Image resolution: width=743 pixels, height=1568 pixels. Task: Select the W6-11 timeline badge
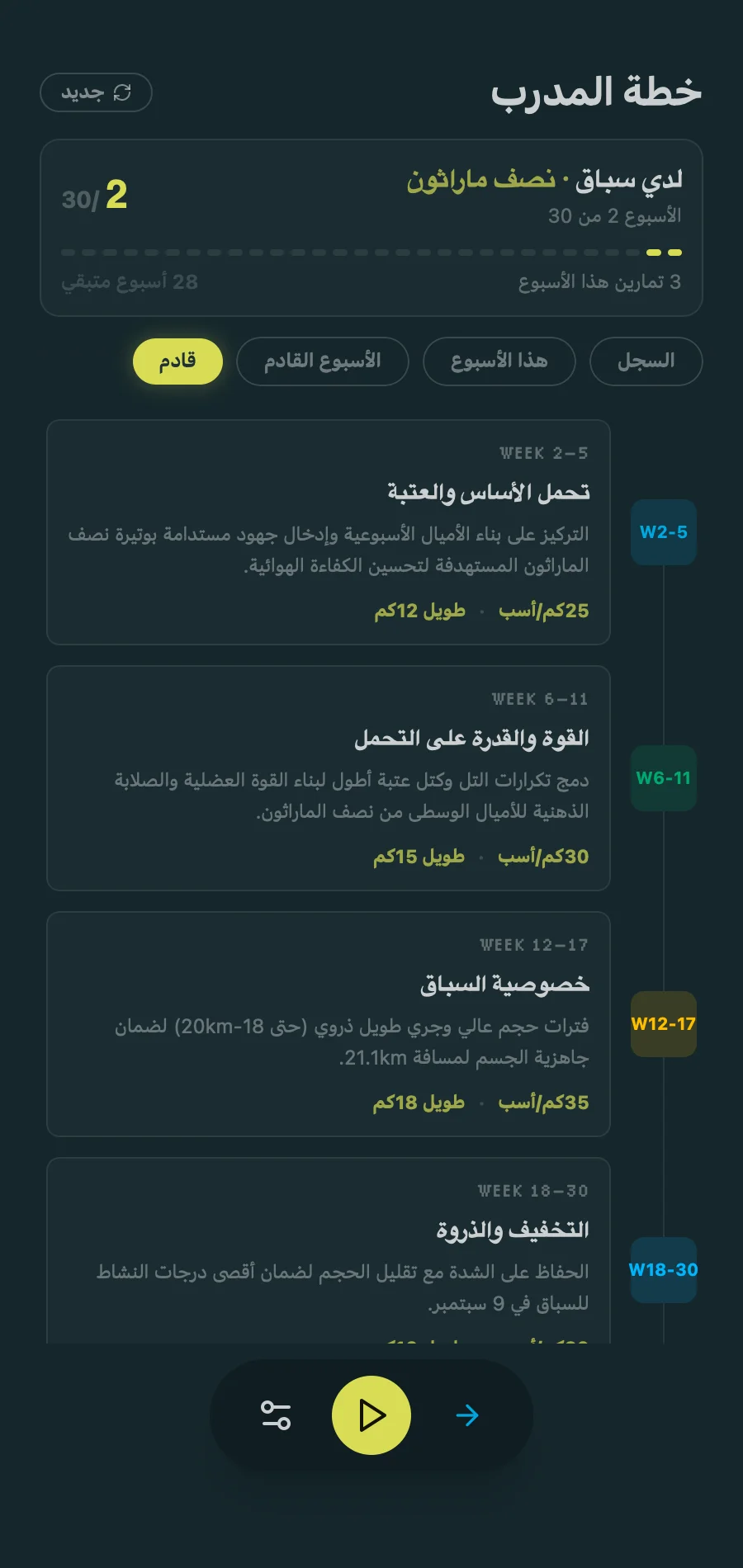coord(663,777)
